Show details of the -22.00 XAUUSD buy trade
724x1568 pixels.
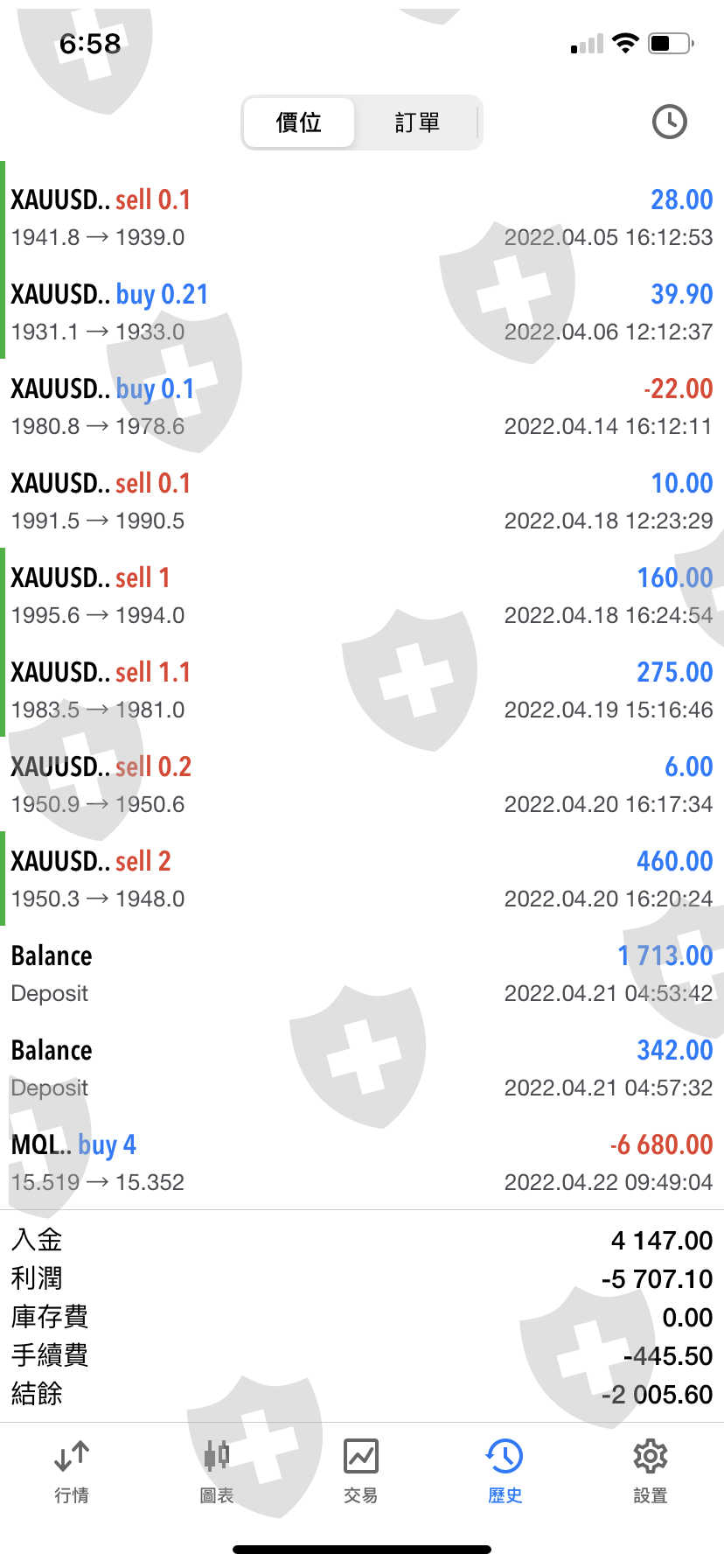pos(362,406)
